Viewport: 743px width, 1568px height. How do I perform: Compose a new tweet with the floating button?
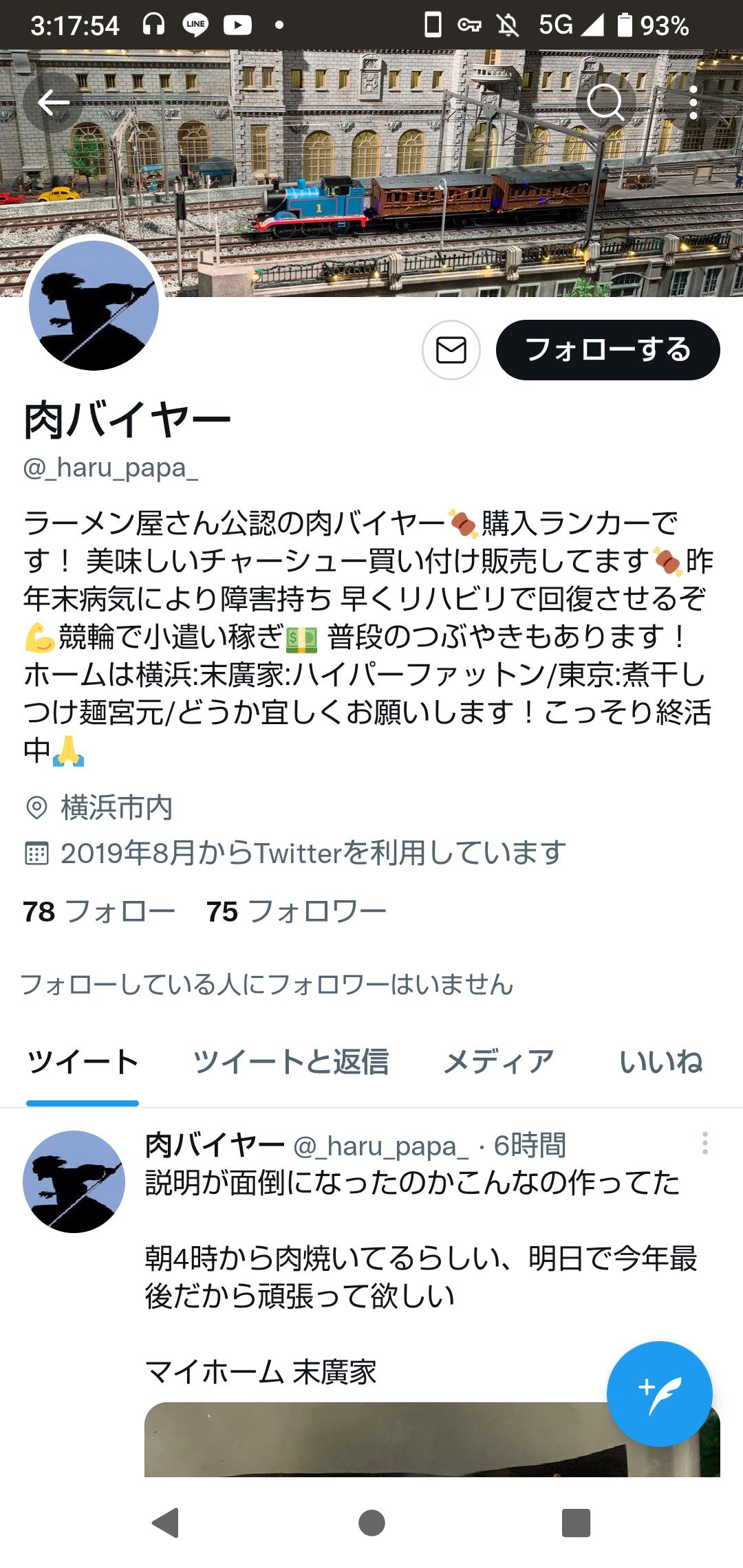(x=659, y=1394)
